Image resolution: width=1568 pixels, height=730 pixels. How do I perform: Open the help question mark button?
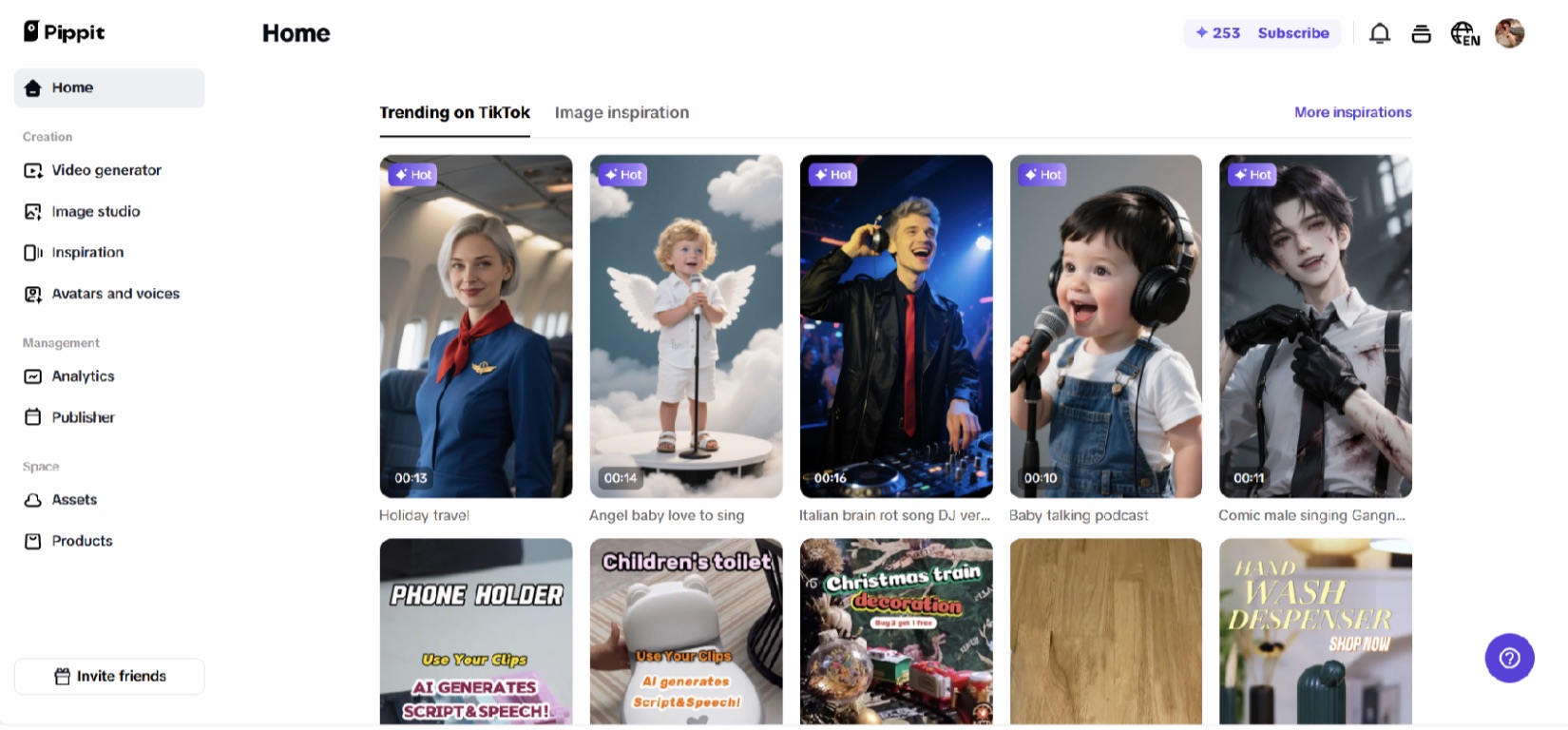click(x=1509, y=658)
